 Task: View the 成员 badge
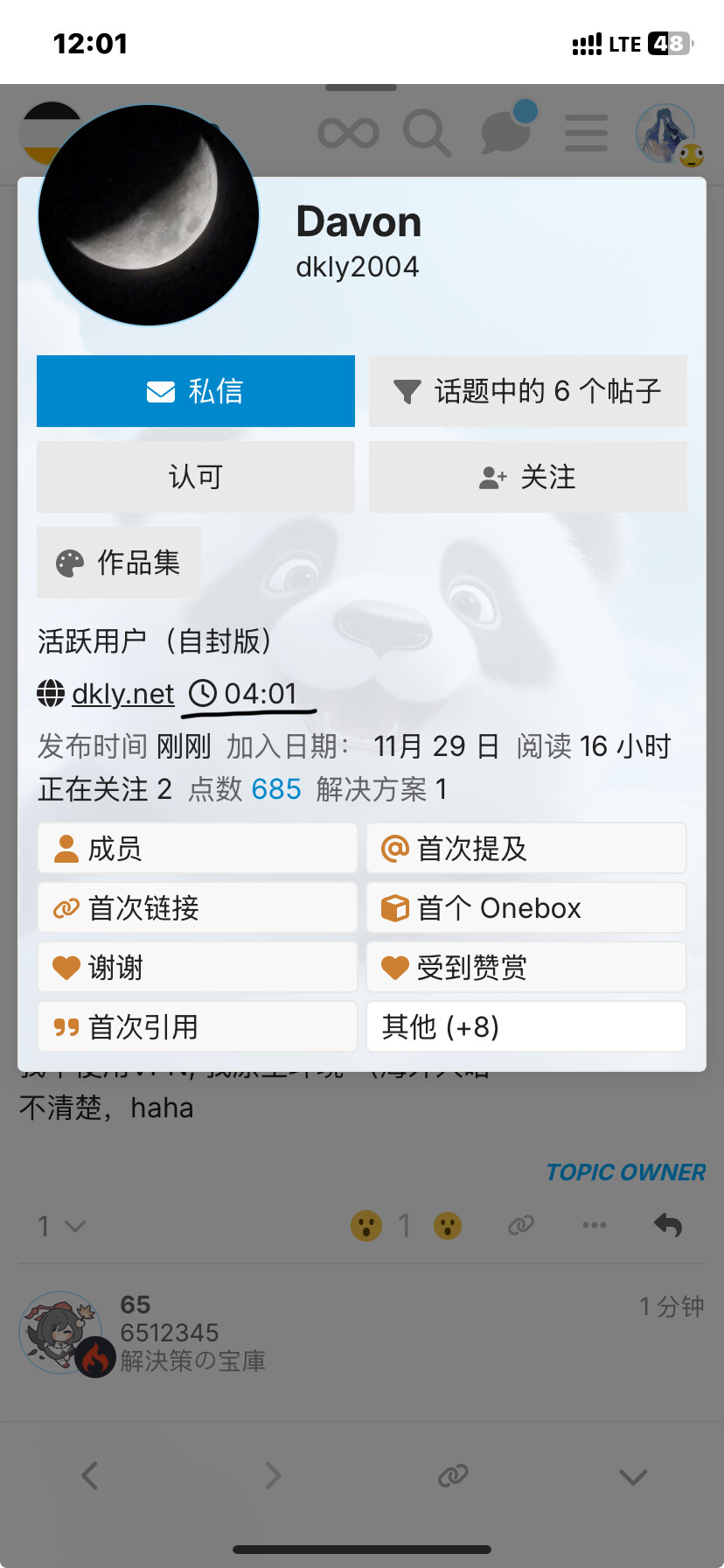[x=198, y=848]
